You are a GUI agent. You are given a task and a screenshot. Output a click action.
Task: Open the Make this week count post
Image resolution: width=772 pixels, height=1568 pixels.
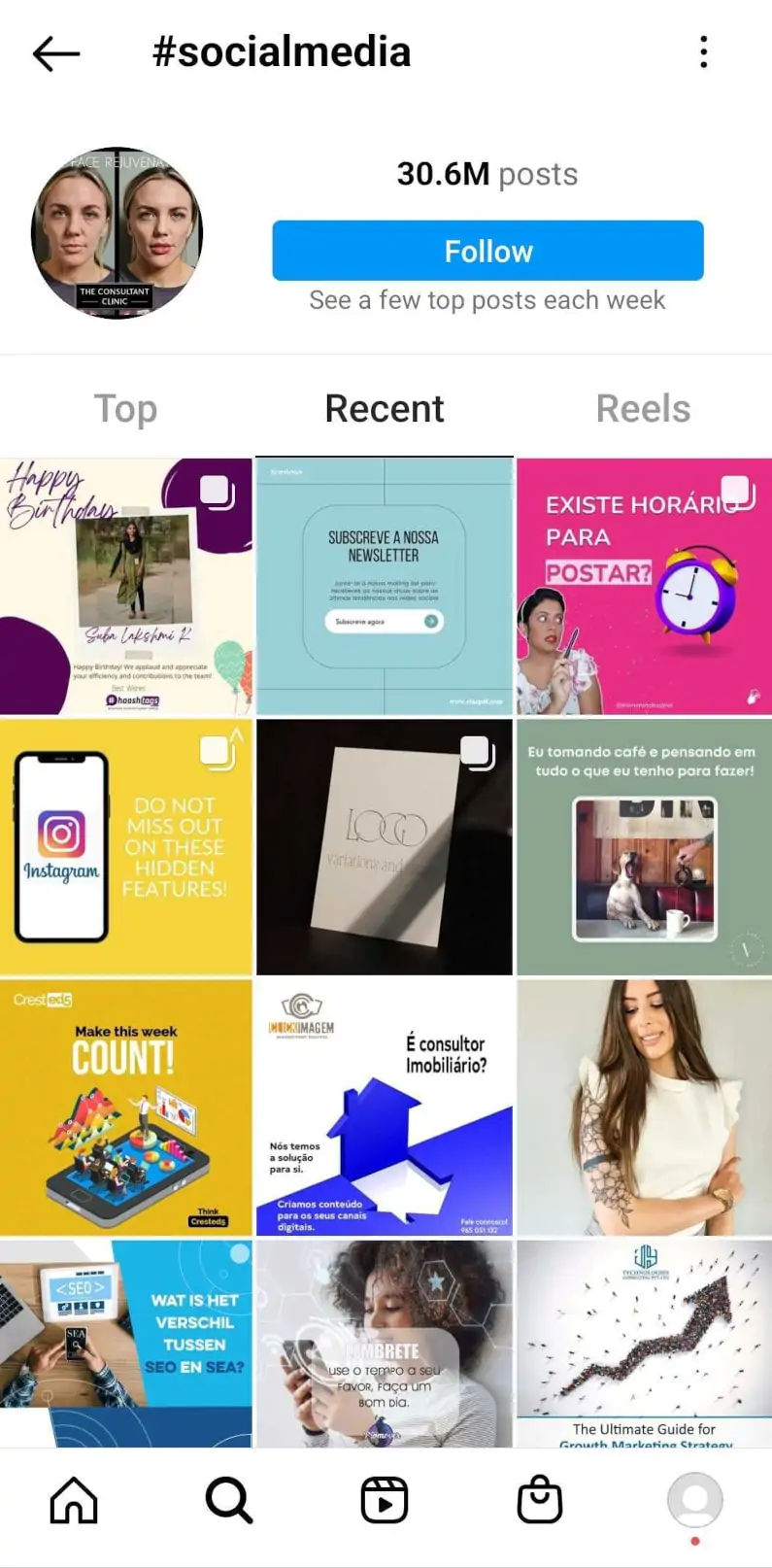[126, 1107]
